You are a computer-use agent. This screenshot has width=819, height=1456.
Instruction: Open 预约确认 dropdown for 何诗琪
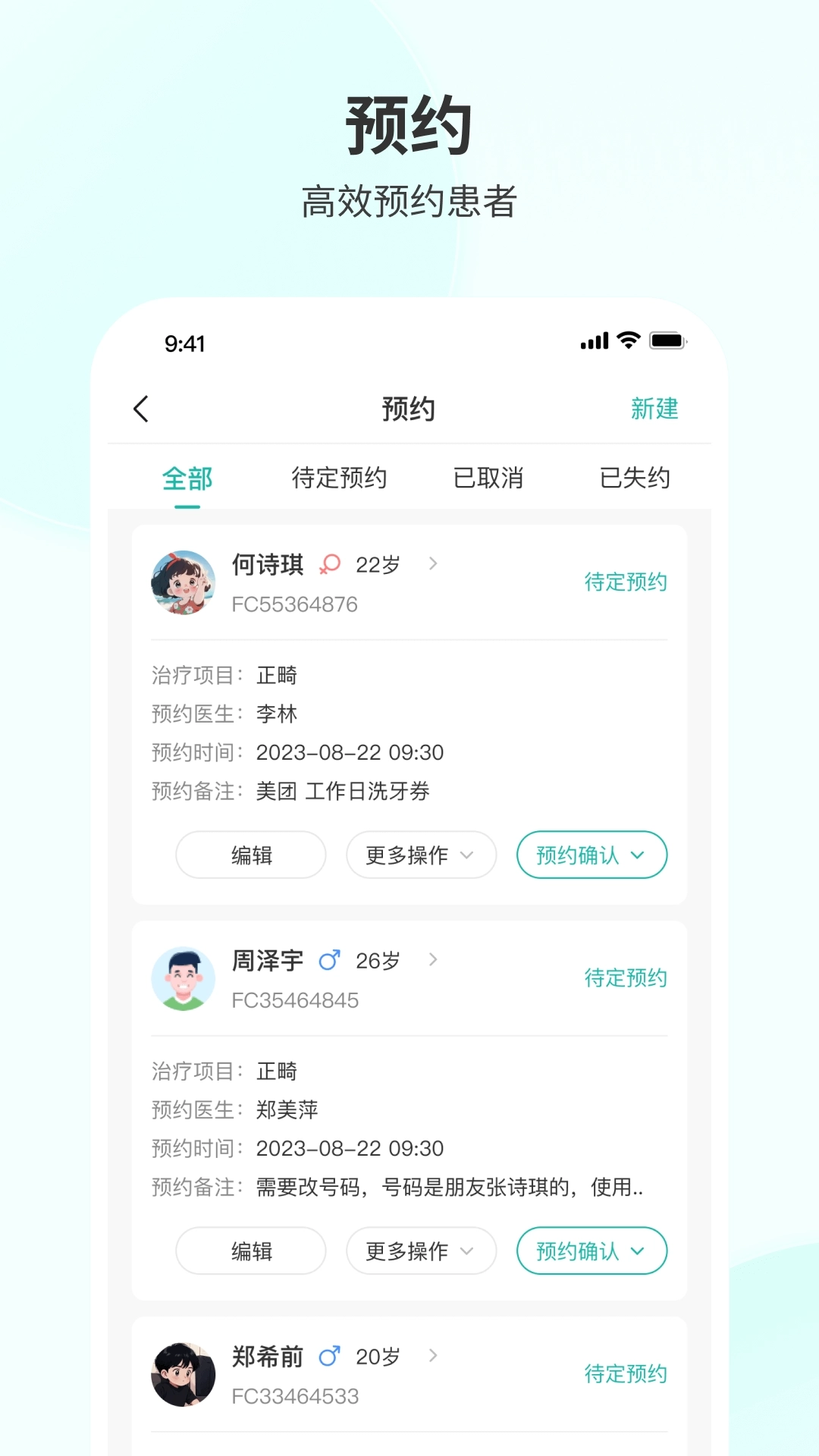click(591, 855)
